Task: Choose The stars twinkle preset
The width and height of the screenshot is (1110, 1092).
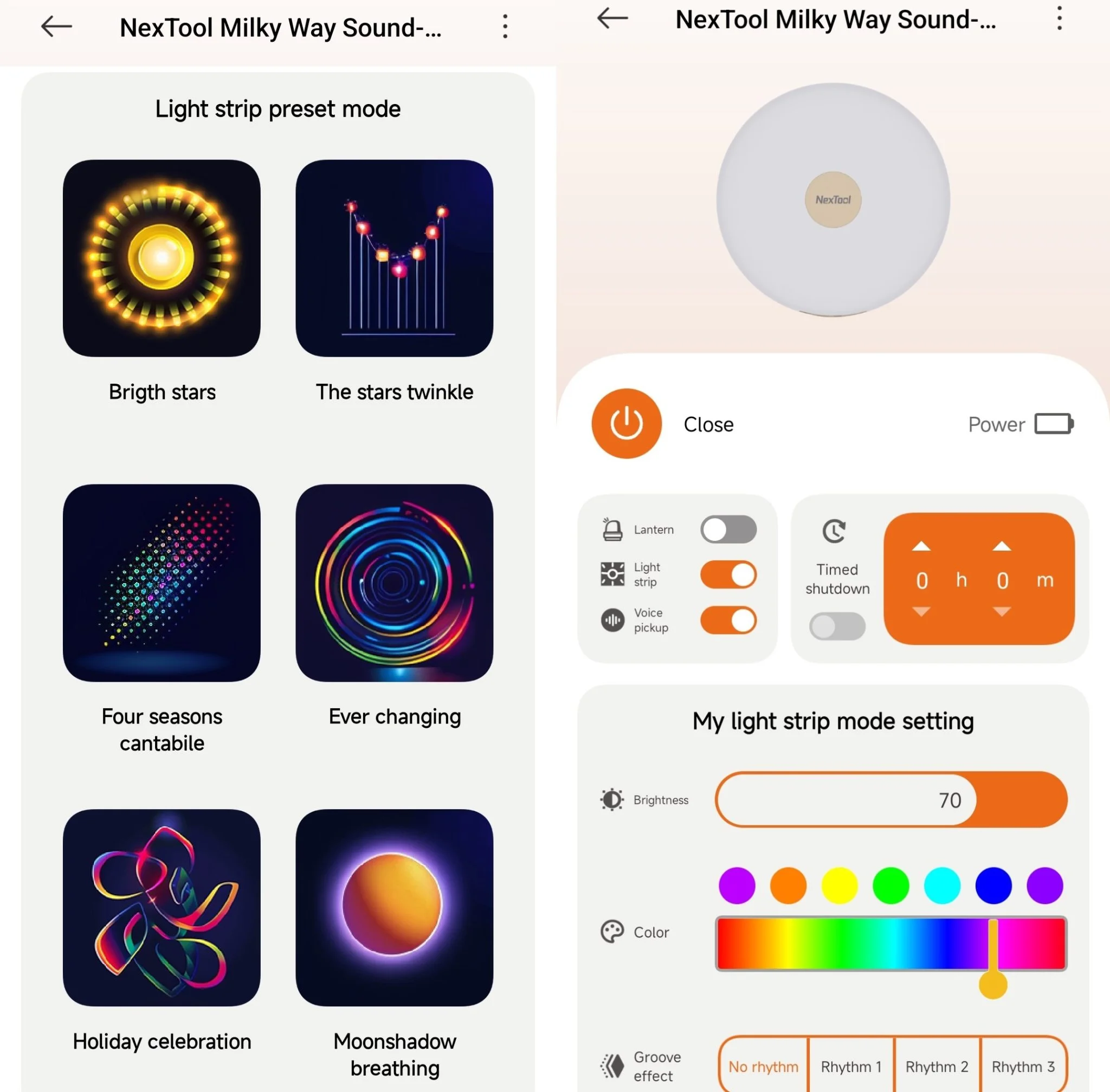Action: pyautogui.click(x=394, y=258)
